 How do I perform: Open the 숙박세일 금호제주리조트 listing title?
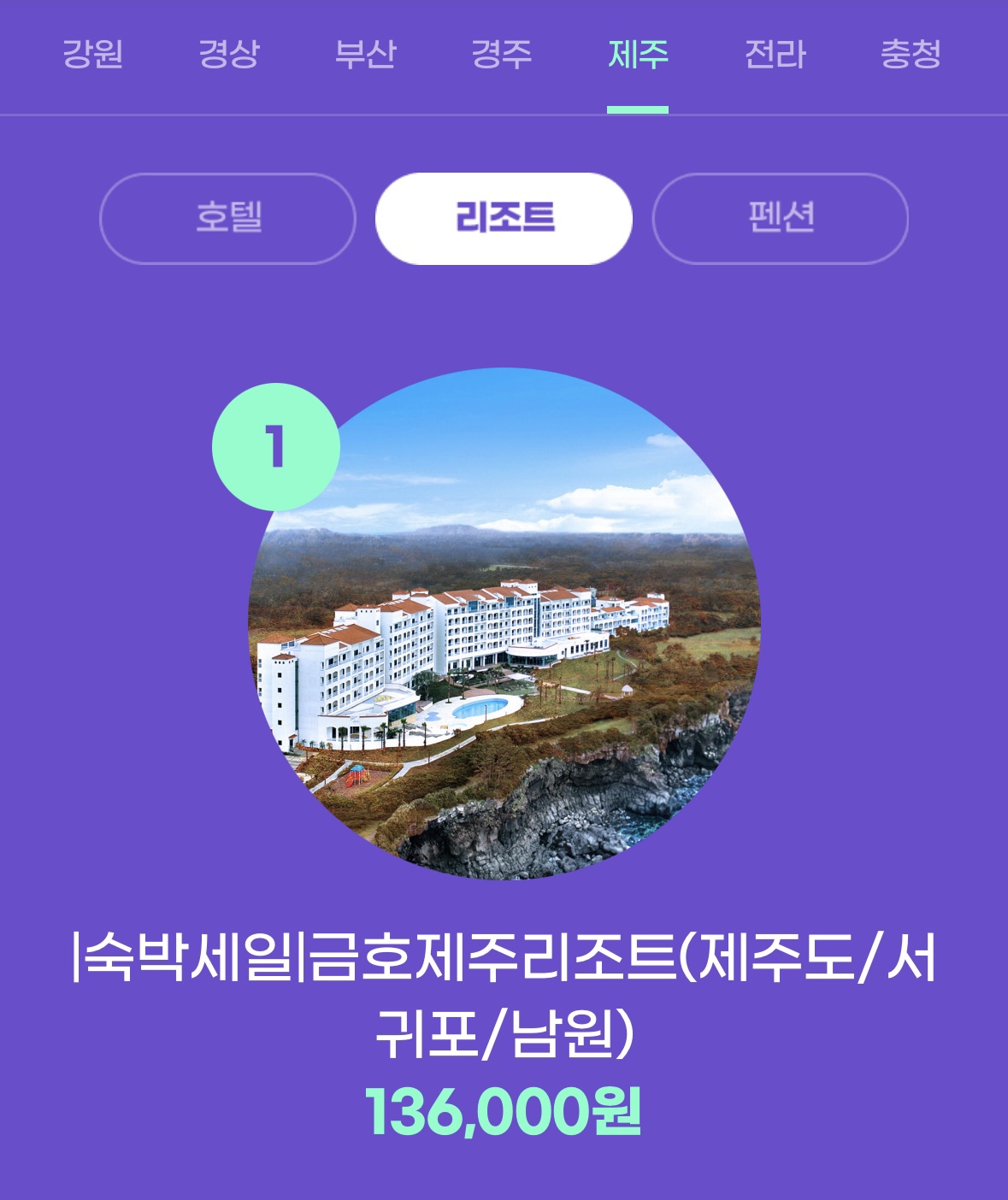point(504,966)
